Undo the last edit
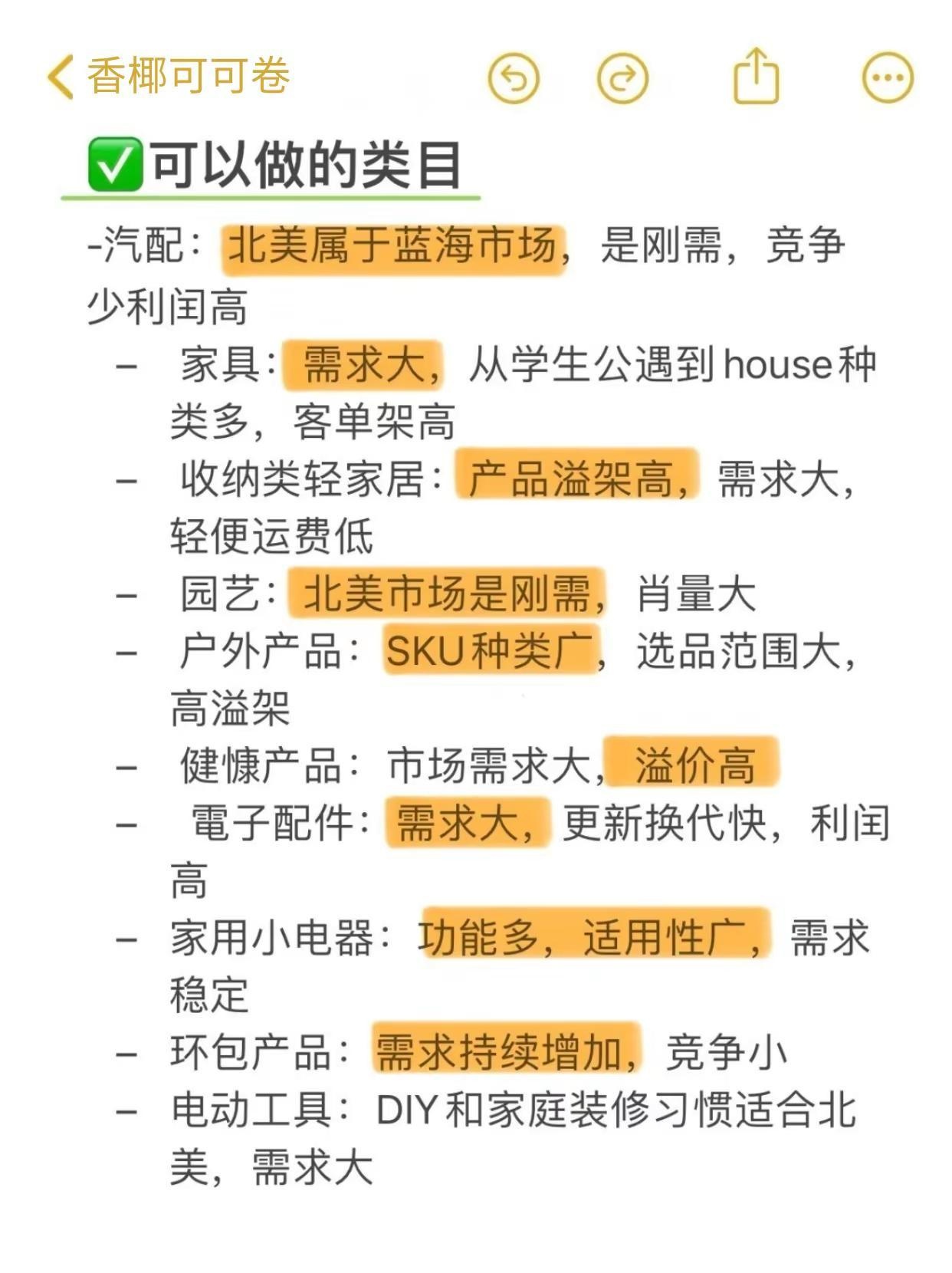Image resolution: width=952 pixels, height=1273 pixels. [514, 77]
